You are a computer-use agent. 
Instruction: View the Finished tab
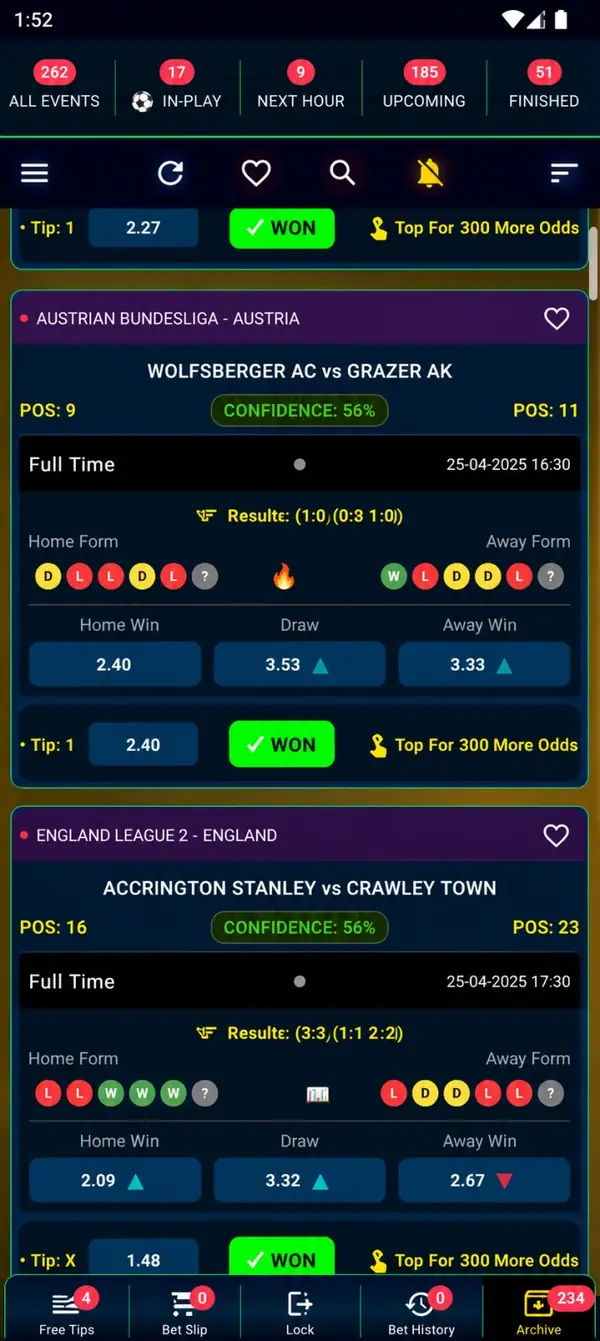544,86
